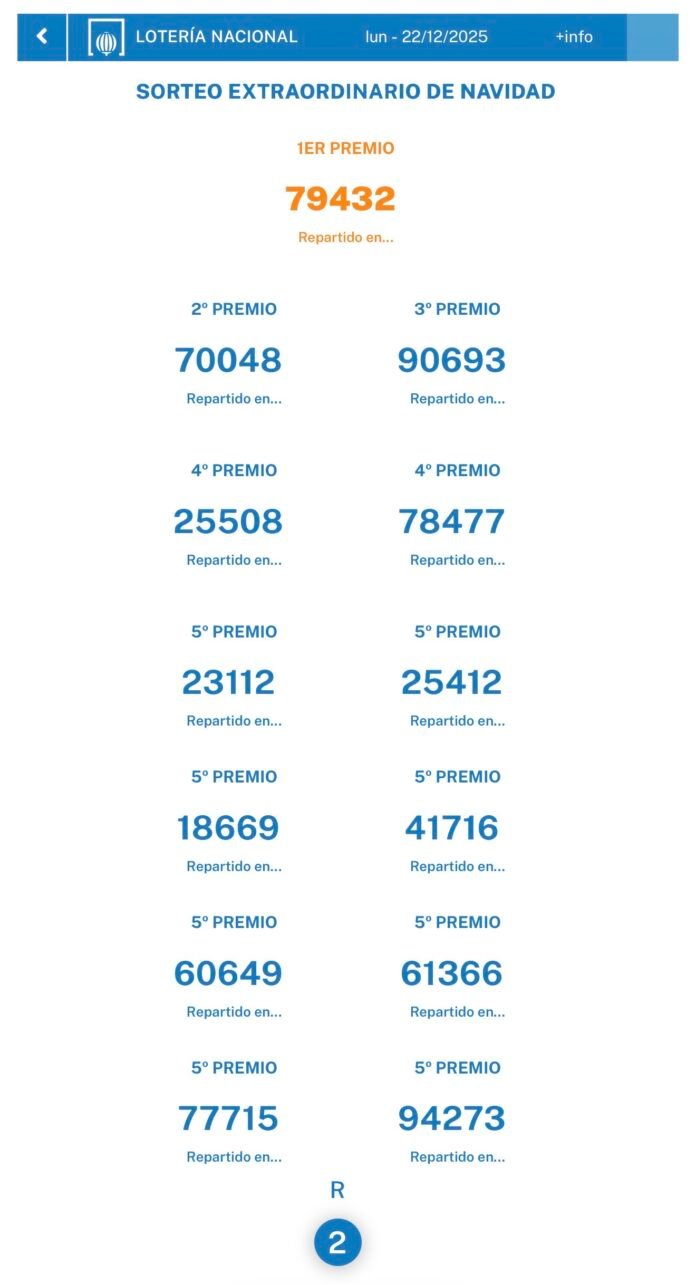See where 5º premio 23112 was sold
696x1285 pixels.
click(234, 721)
